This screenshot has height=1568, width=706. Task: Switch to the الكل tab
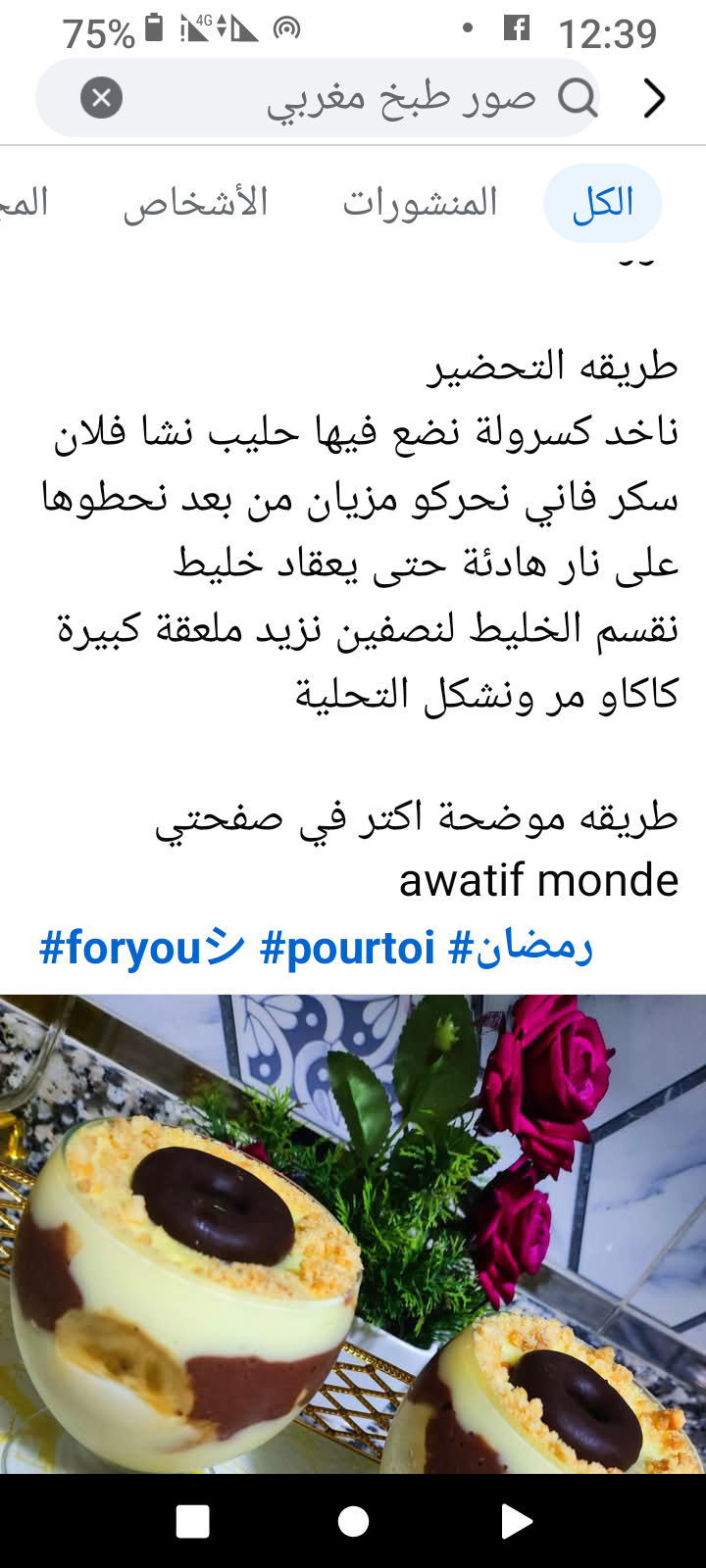[x=602, y=204]
